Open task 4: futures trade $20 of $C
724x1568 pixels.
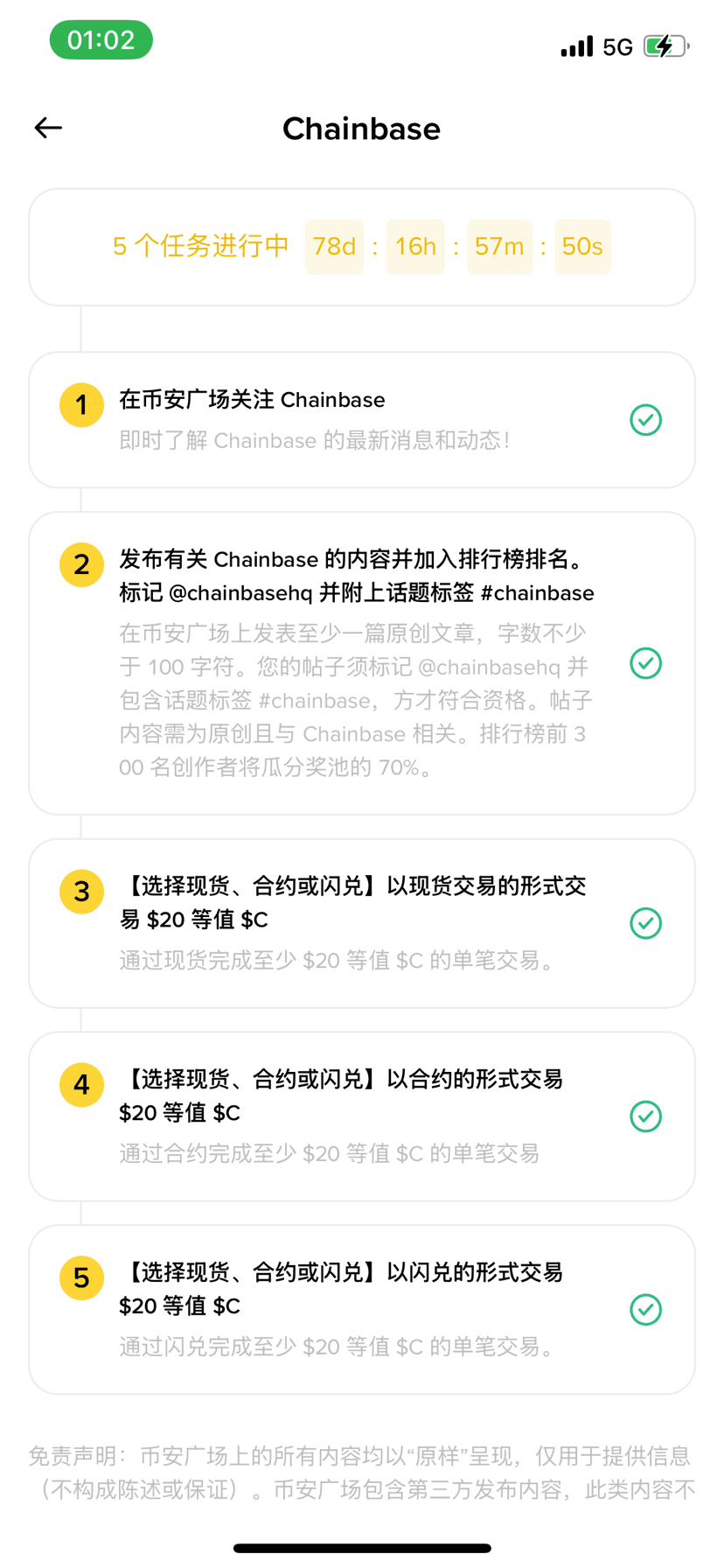coord(362,1116)
